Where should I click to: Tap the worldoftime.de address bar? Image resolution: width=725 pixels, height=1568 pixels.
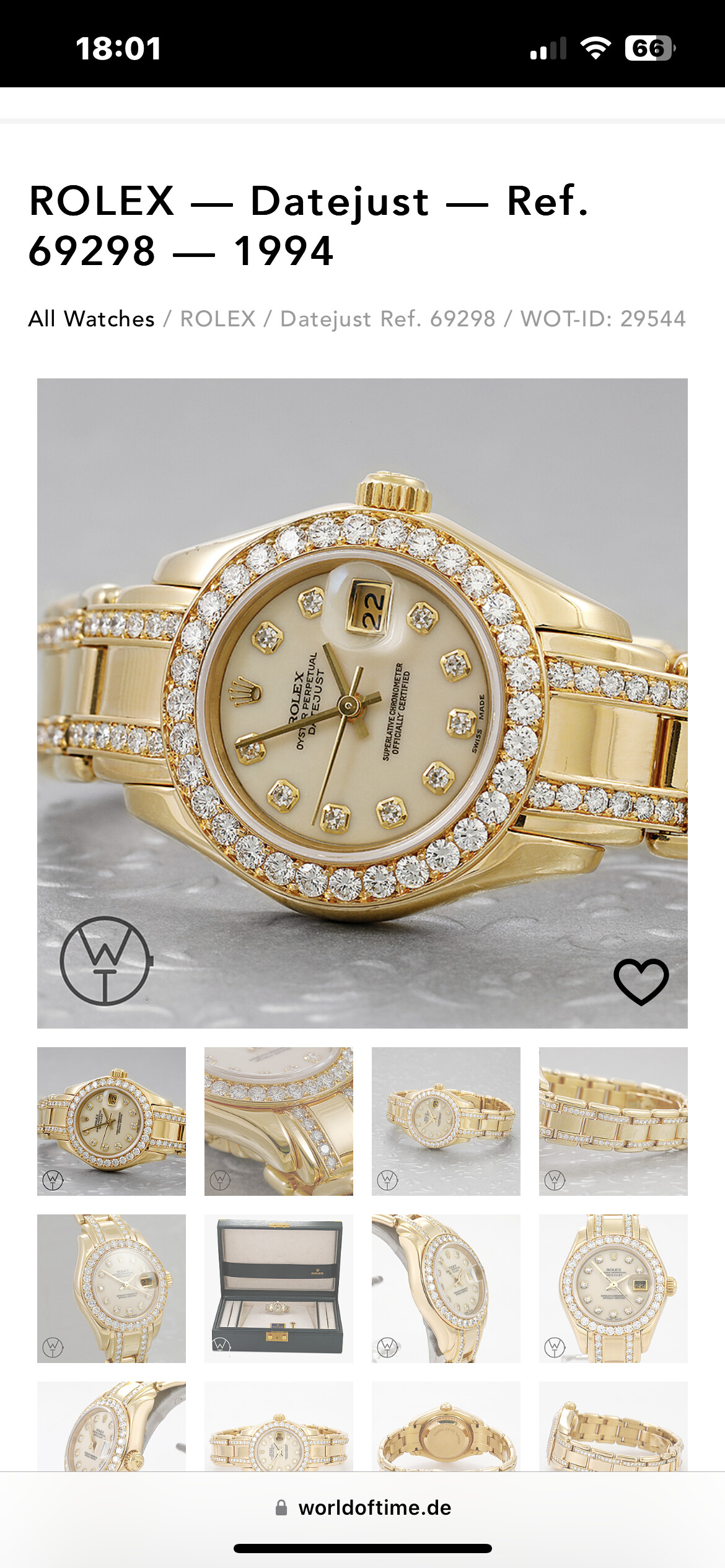coord(362,1507)
